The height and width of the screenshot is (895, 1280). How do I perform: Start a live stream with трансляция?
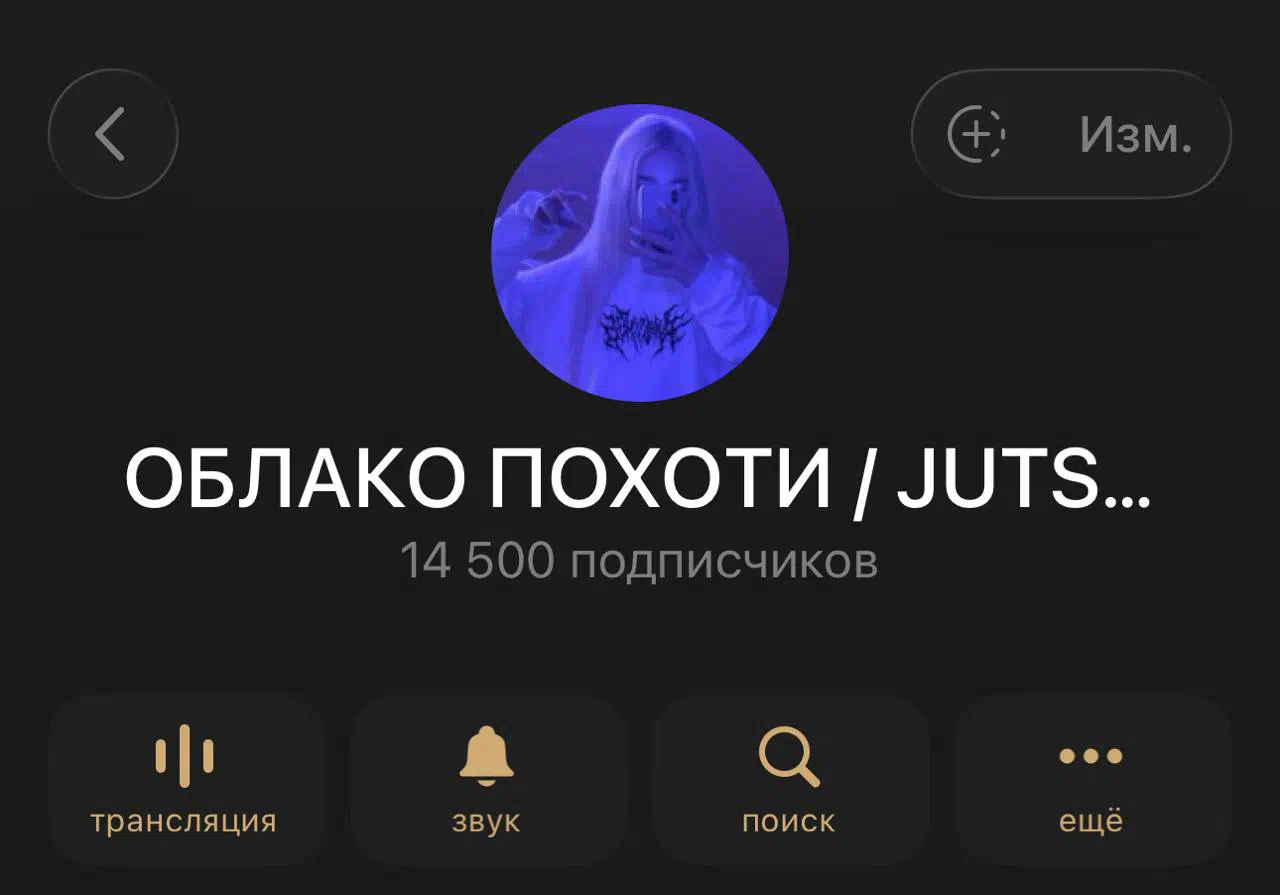(184, 779)
